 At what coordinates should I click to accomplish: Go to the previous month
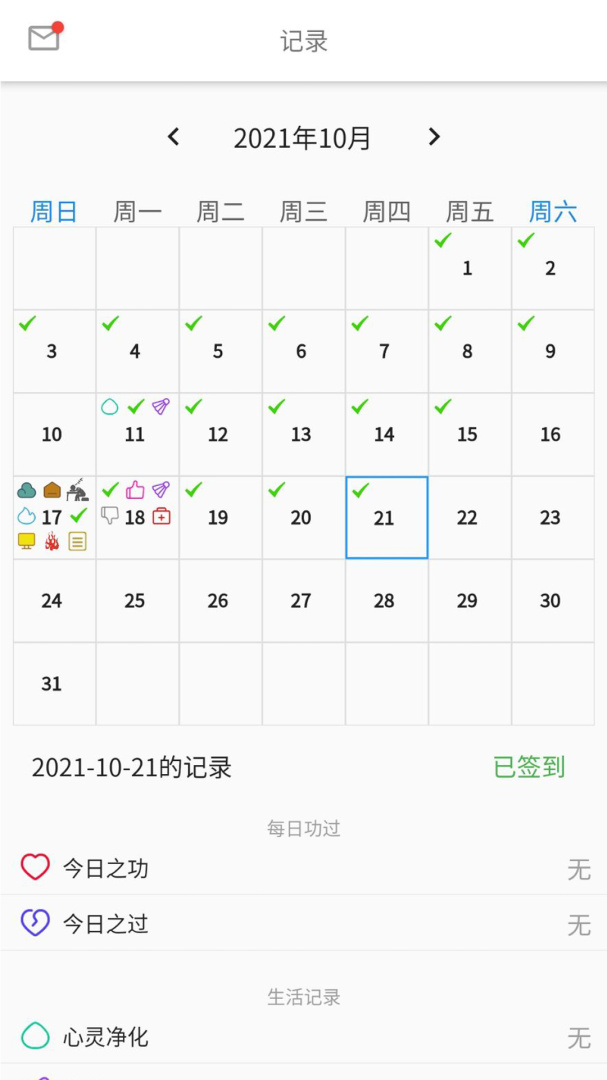(174, 137)
